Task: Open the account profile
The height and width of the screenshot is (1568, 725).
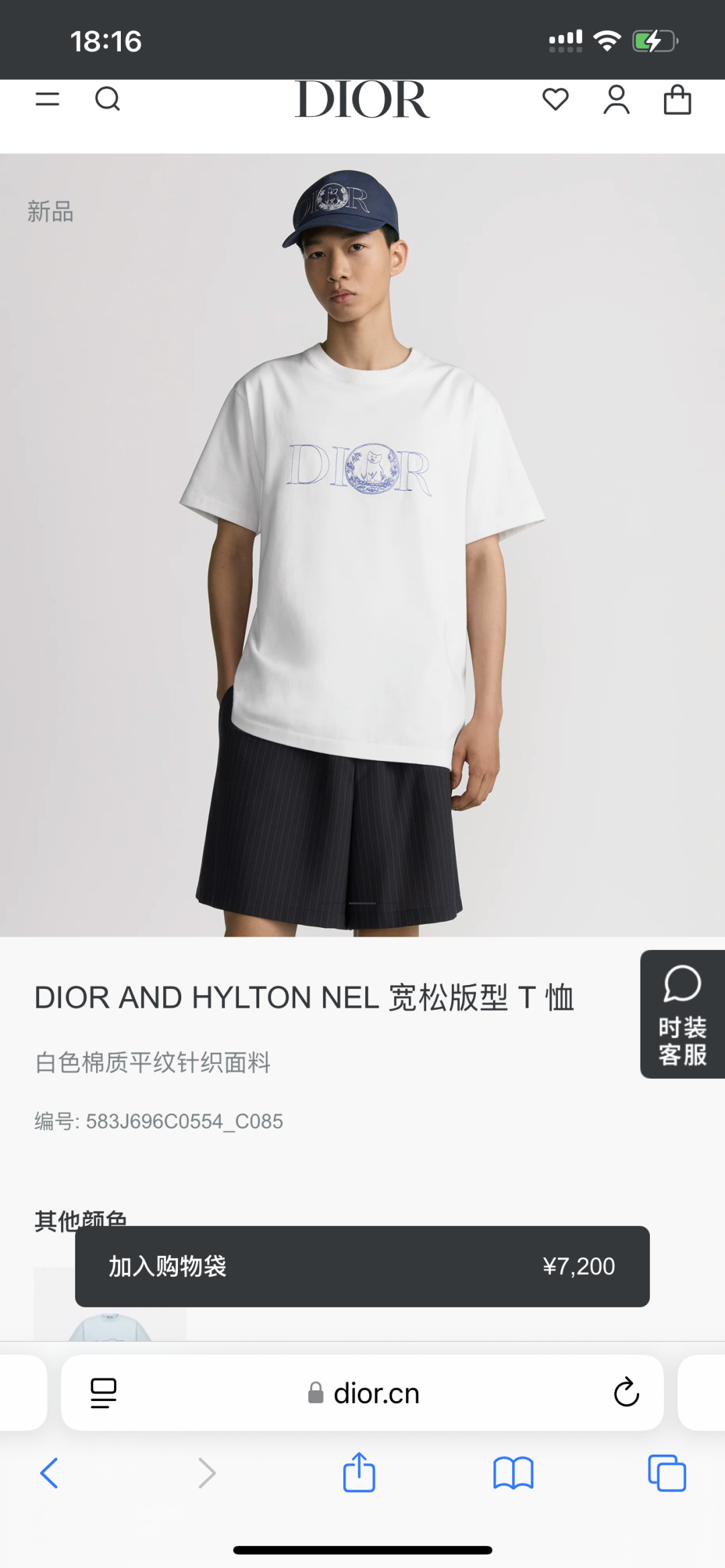Action: (x=616, y=100)
